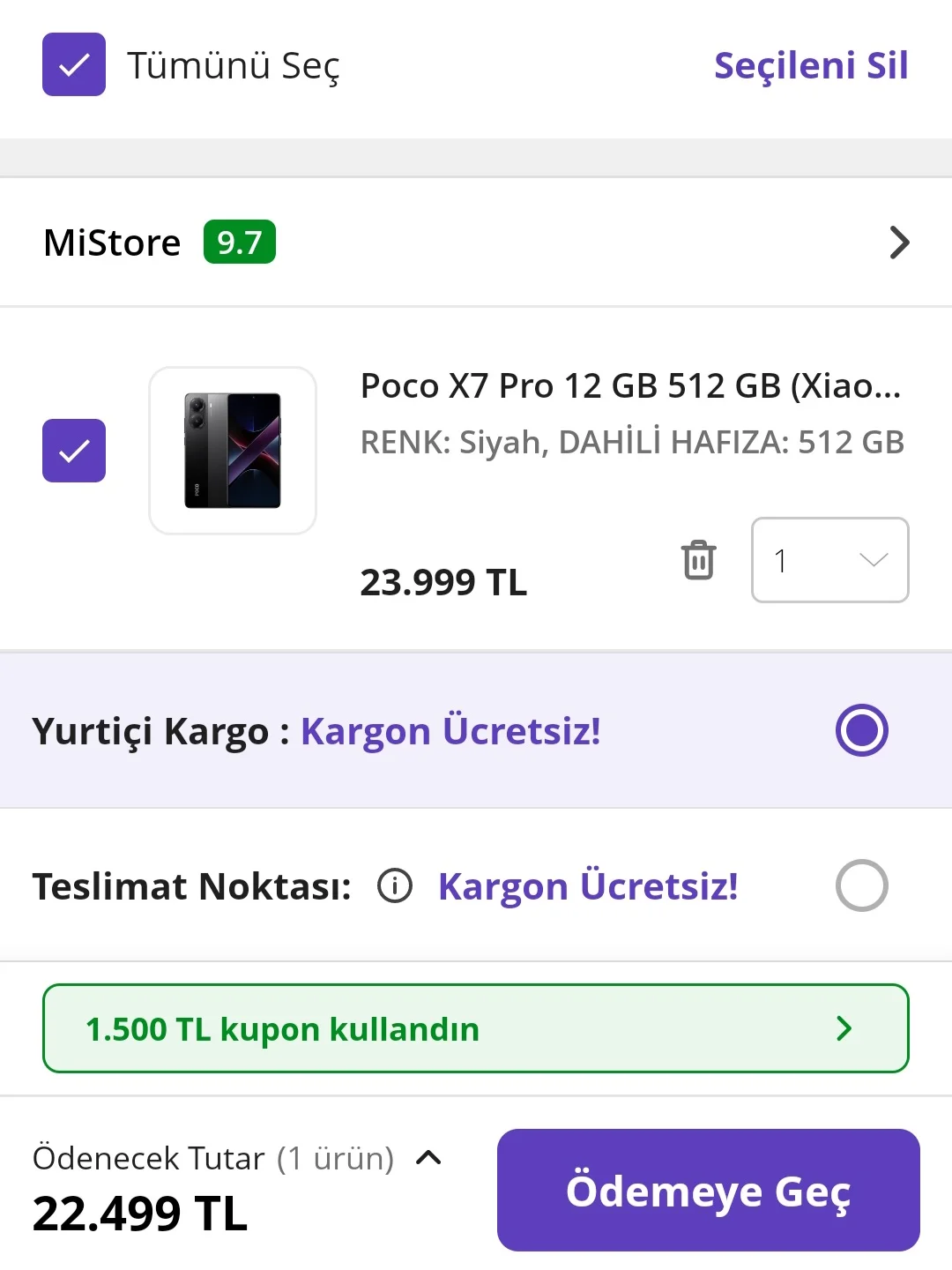Viewport: 952px width, 1270px height.
Task: Remove Poco X7 Pro with trash icon
Action: [x=698, y=560]
